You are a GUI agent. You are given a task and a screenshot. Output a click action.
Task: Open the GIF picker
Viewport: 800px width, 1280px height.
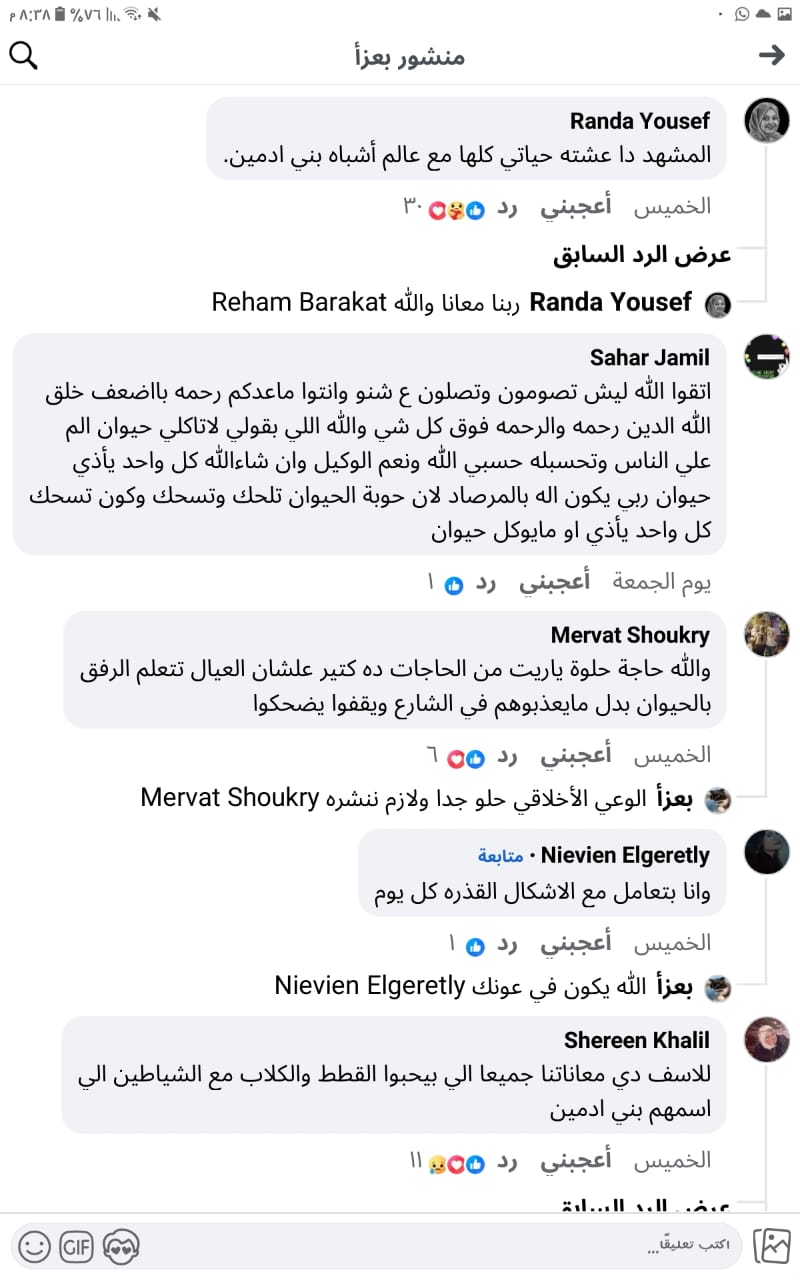[x=78, y=1246]
